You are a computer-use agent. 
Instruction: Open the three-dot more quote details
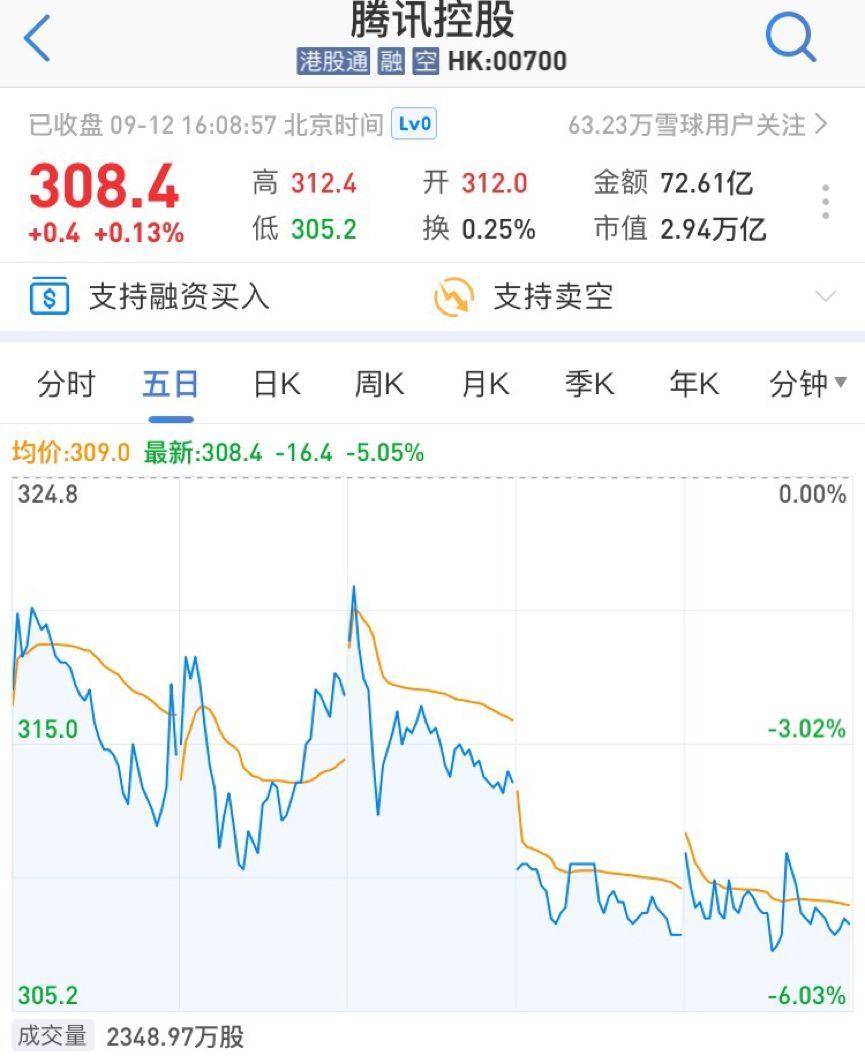tap(825, 201)
